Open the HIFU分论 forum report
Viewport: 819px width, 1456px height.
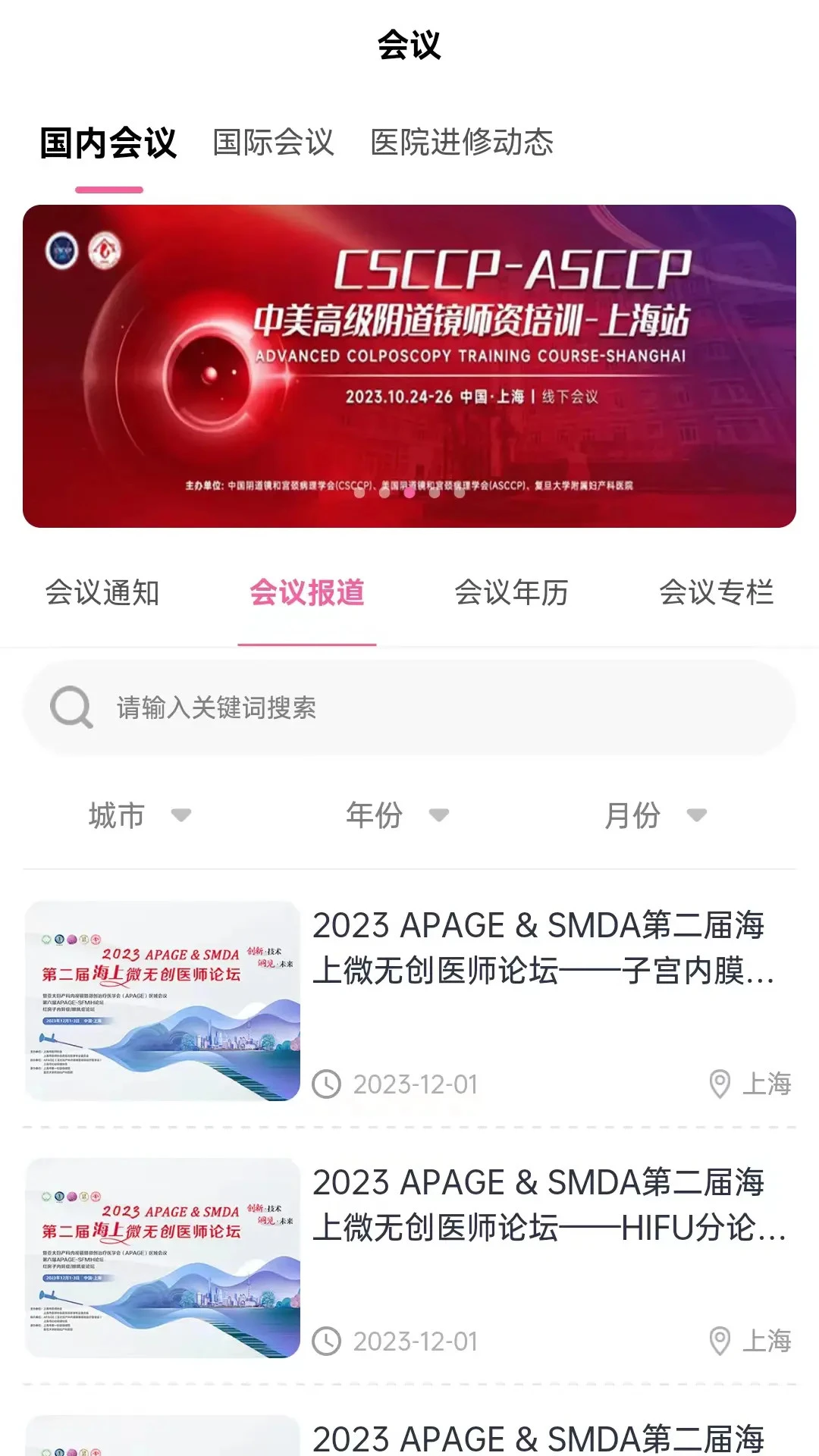pyautogui.click(x=409, y=1258)
